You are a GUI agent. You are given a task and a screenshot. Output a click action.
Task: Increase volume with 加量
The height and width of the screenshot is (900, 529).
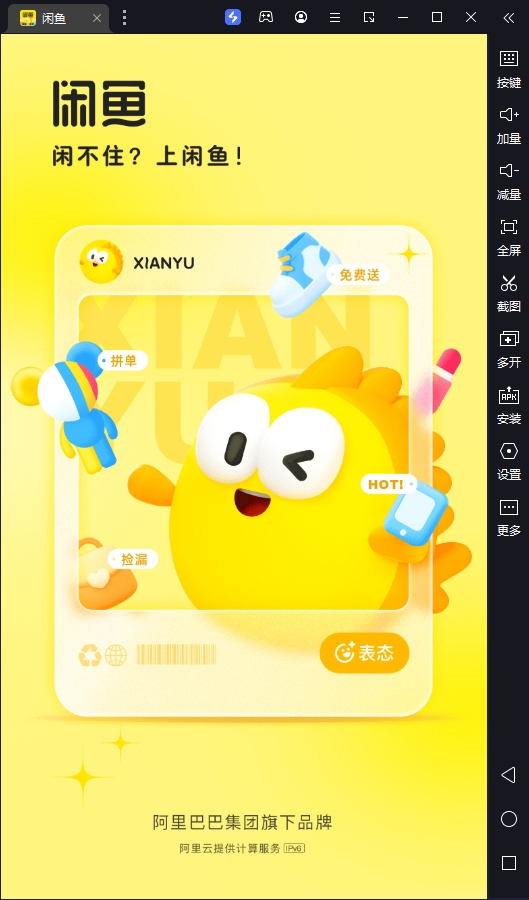pos(509,126)
